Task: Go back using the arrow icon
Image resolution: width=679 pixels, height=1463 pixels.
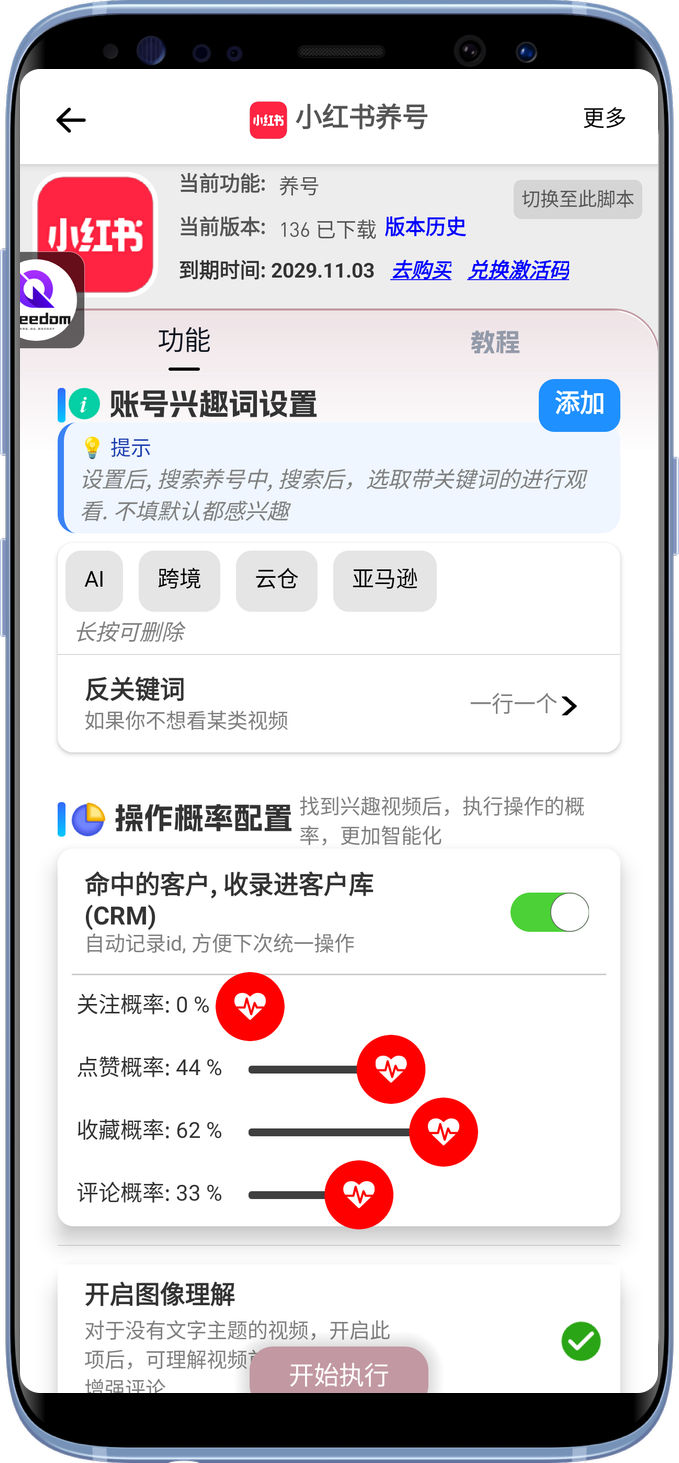Action: [x=71, y=120]
